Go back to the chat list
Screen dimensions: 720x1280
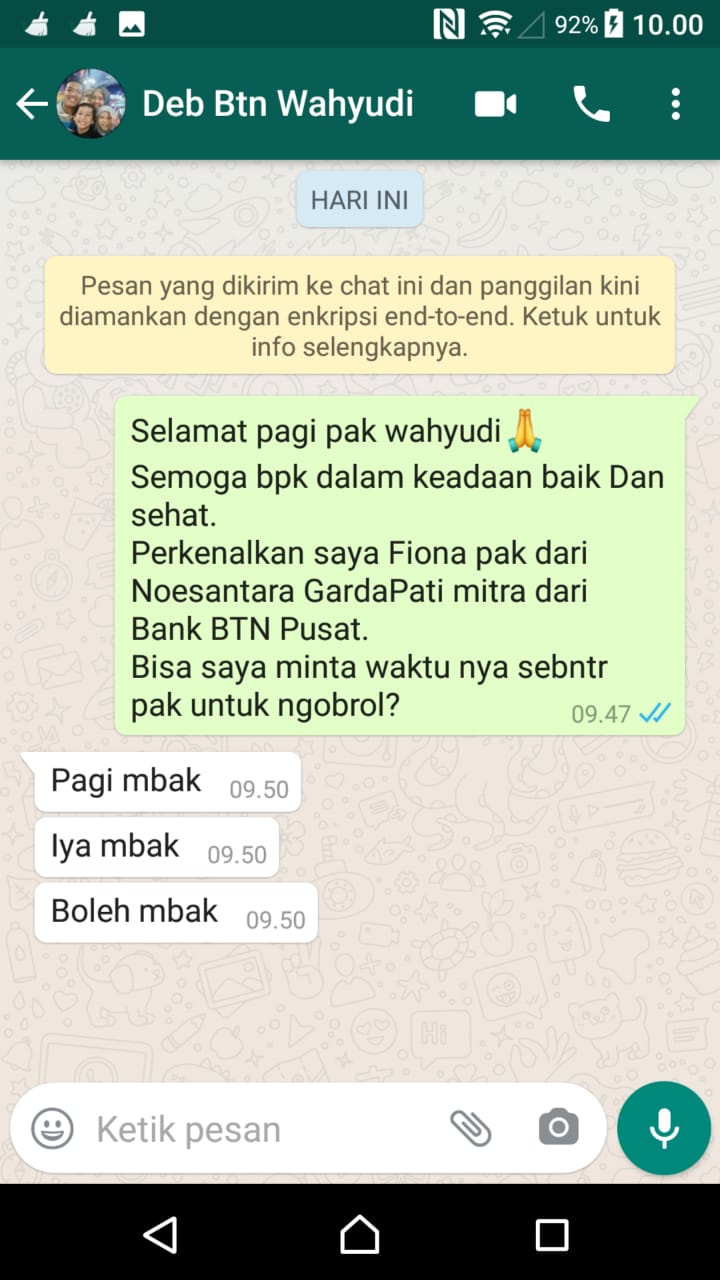pos(32,104)
